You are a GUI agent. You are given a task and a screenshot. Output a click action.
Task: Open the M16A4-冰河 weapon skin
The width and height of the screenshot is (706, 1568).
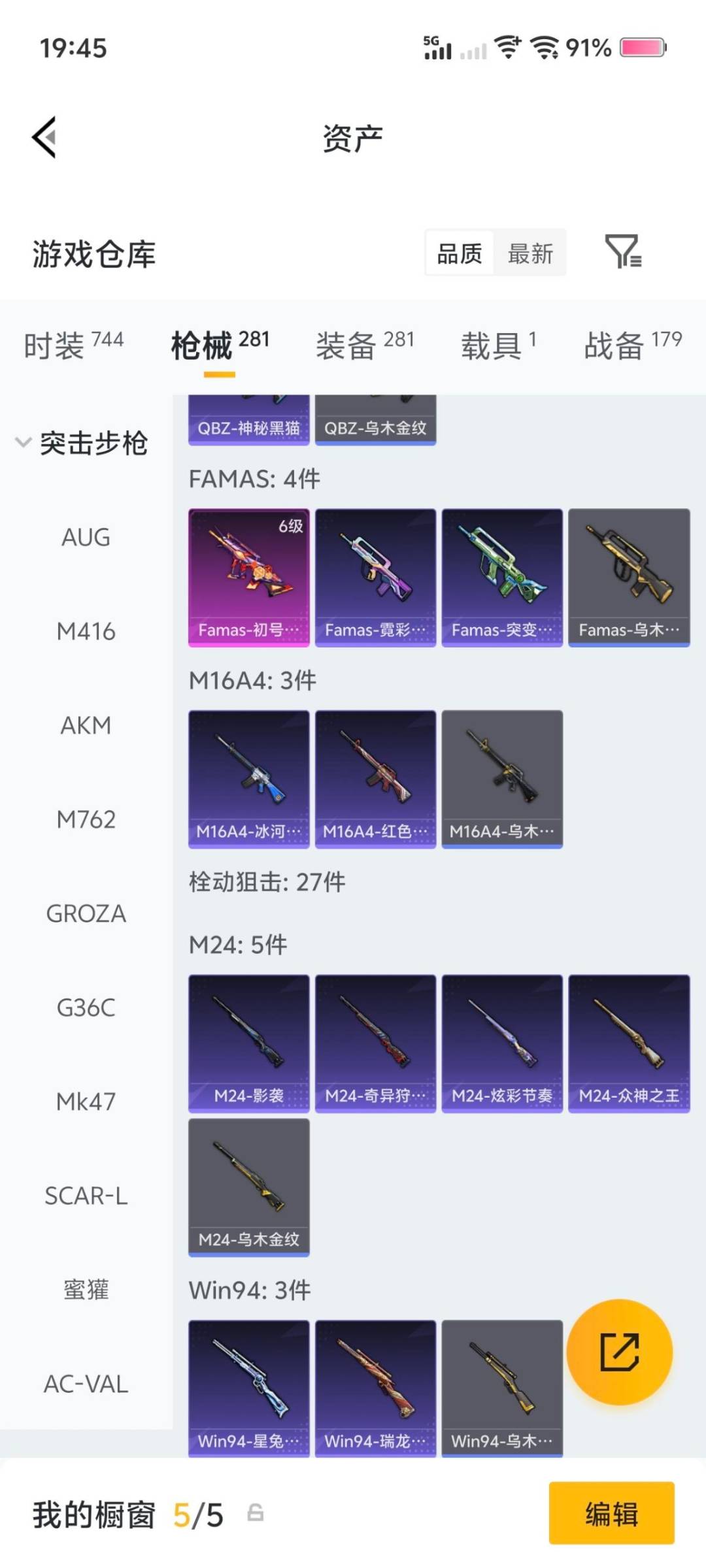pyautogui.click(x=248, y=777)
